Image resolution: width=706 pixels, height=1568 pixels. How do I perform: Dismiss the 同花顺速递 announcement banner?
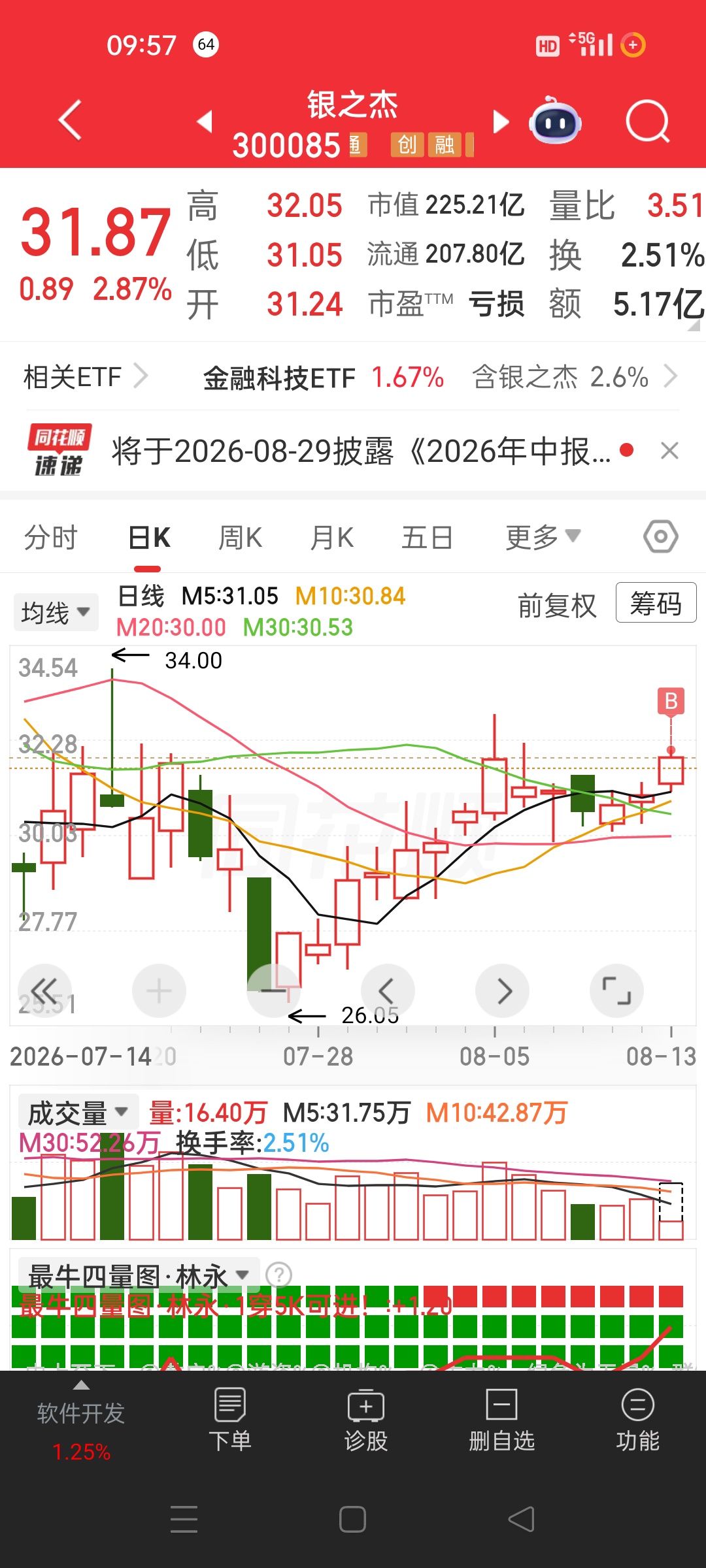tap(669, 451)
